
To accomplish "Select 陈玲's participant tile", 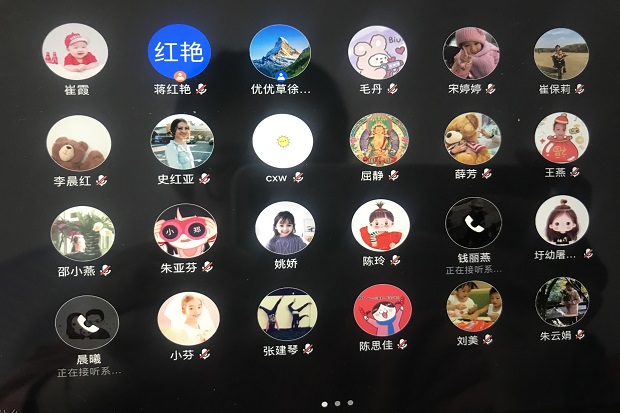I will 381,226.
